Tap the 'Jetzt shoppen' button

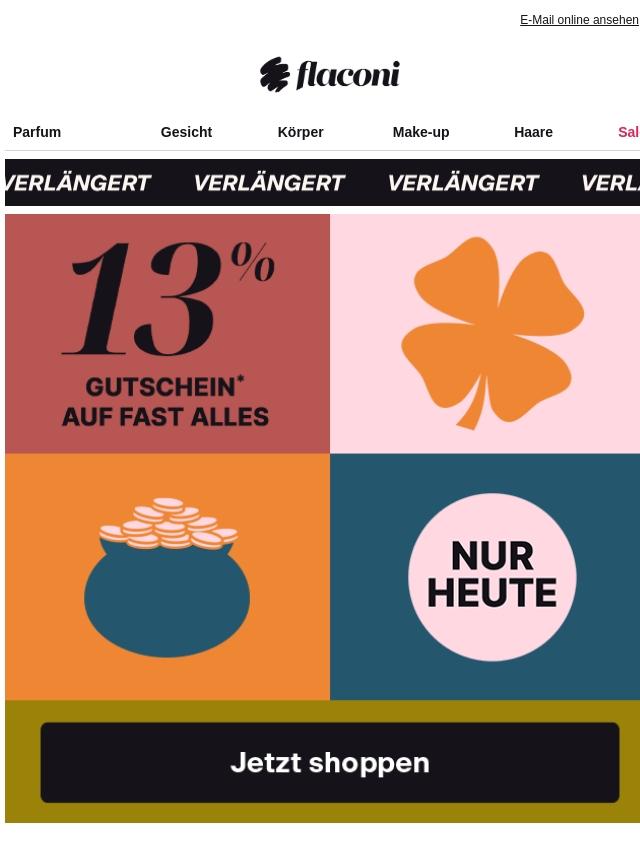pyautogui.click(x=330, y=762)
